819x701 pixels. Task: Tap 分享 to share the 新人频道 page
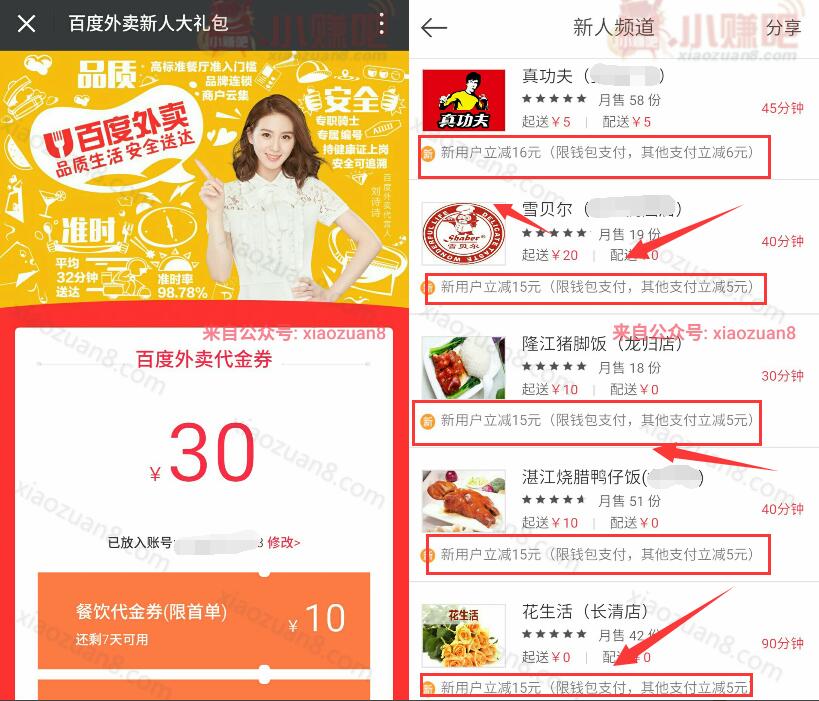(x=784, y=28)
